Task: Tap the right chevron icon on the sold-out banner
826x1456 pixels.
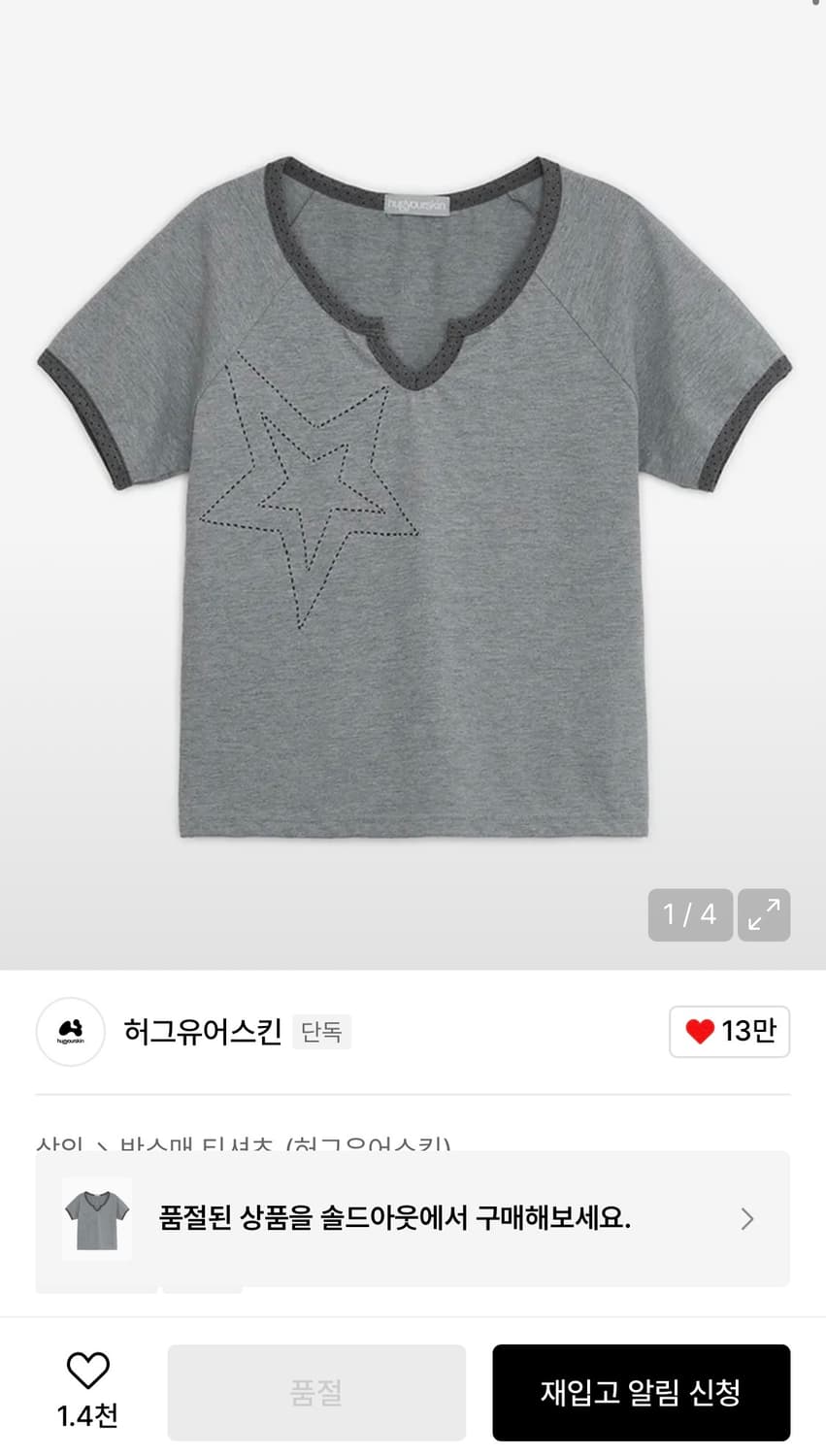Action: coord(746,1219)
